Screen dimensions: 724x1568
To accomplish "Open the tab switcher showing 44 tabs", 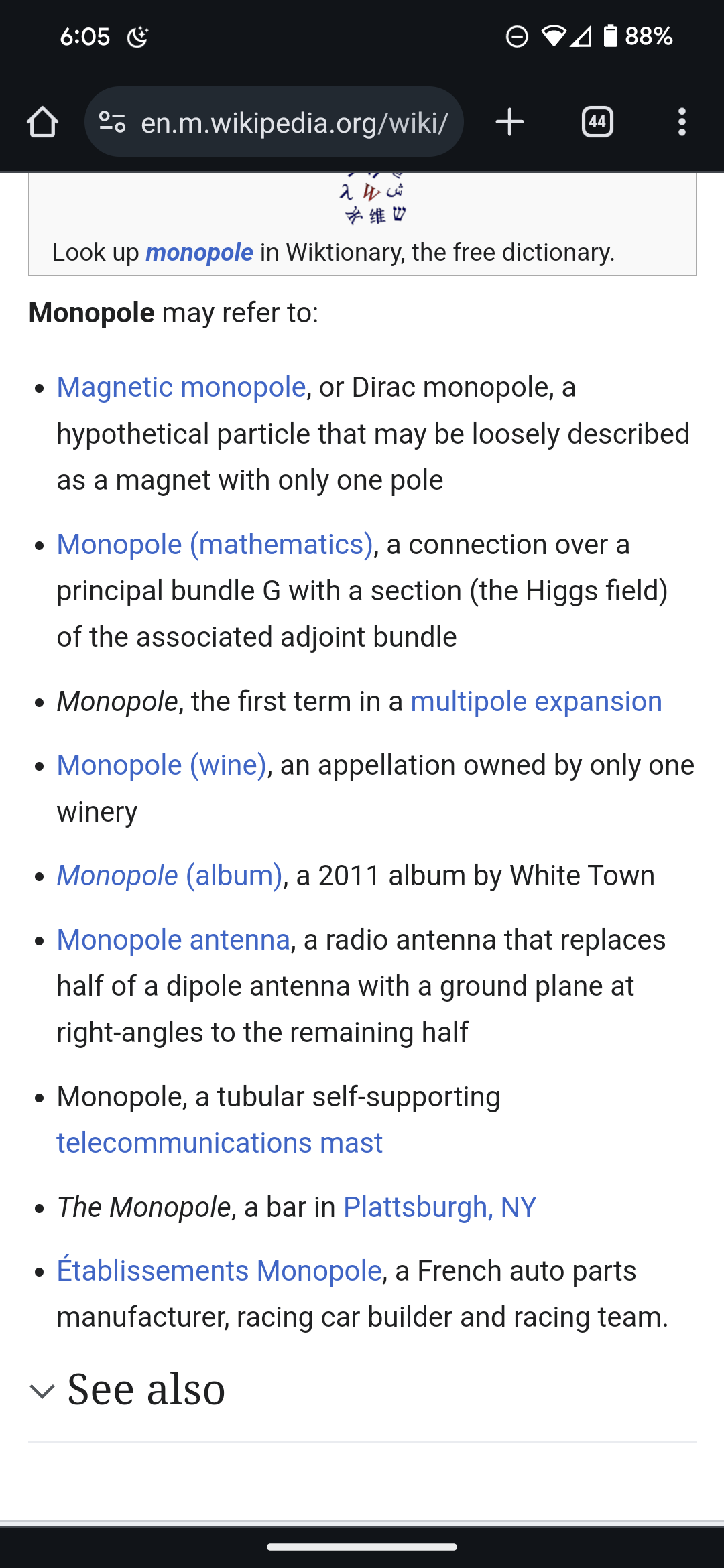I will [x=597, y=123].
